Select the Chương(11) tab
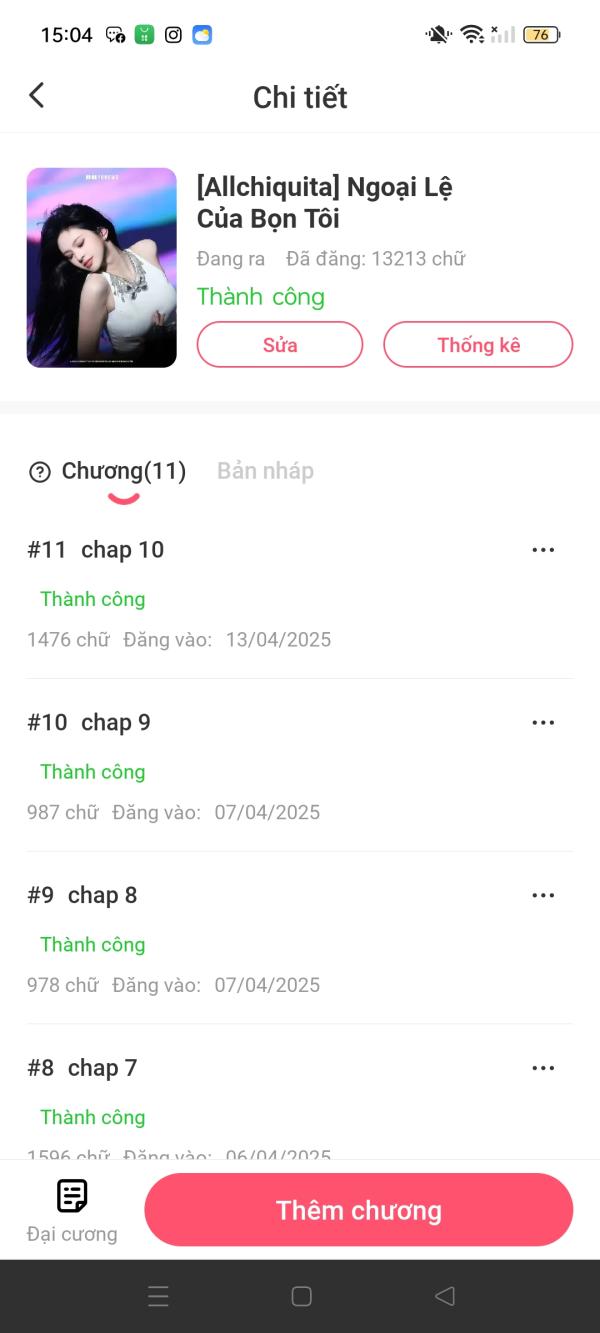 click(124, 471)
